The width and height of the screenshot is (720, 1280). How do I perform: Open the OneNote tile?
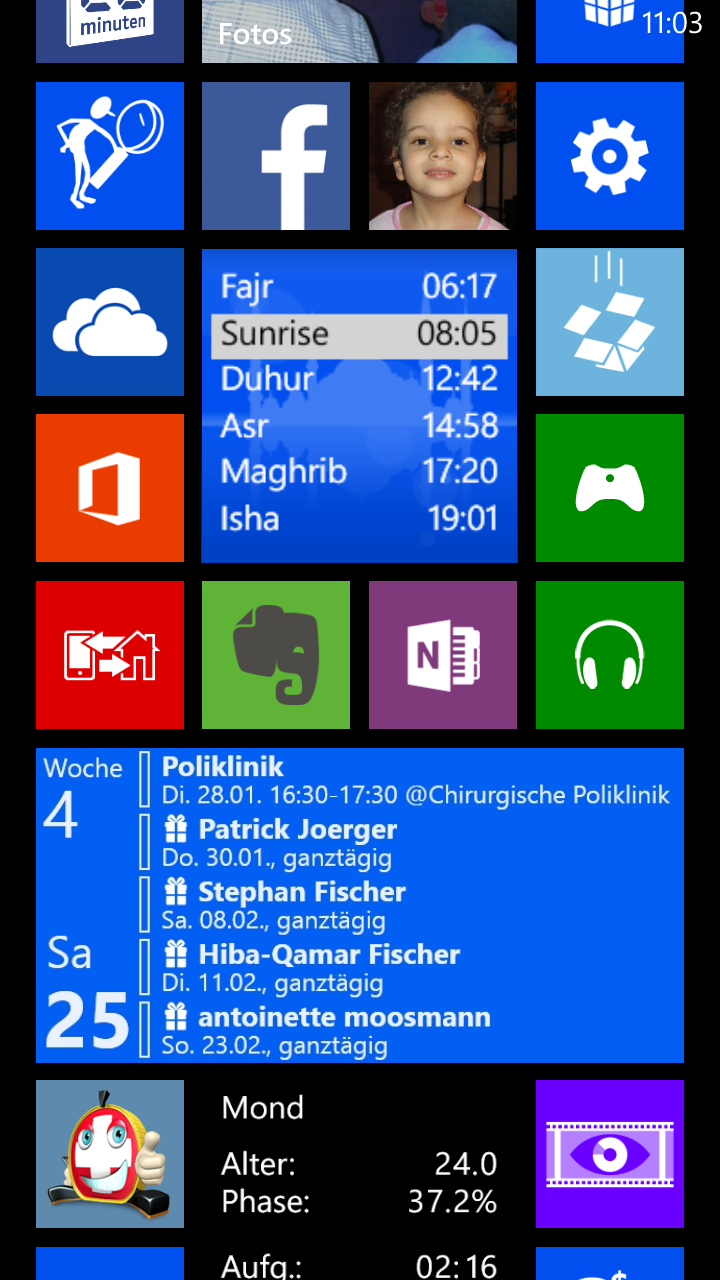click(443, 655)
